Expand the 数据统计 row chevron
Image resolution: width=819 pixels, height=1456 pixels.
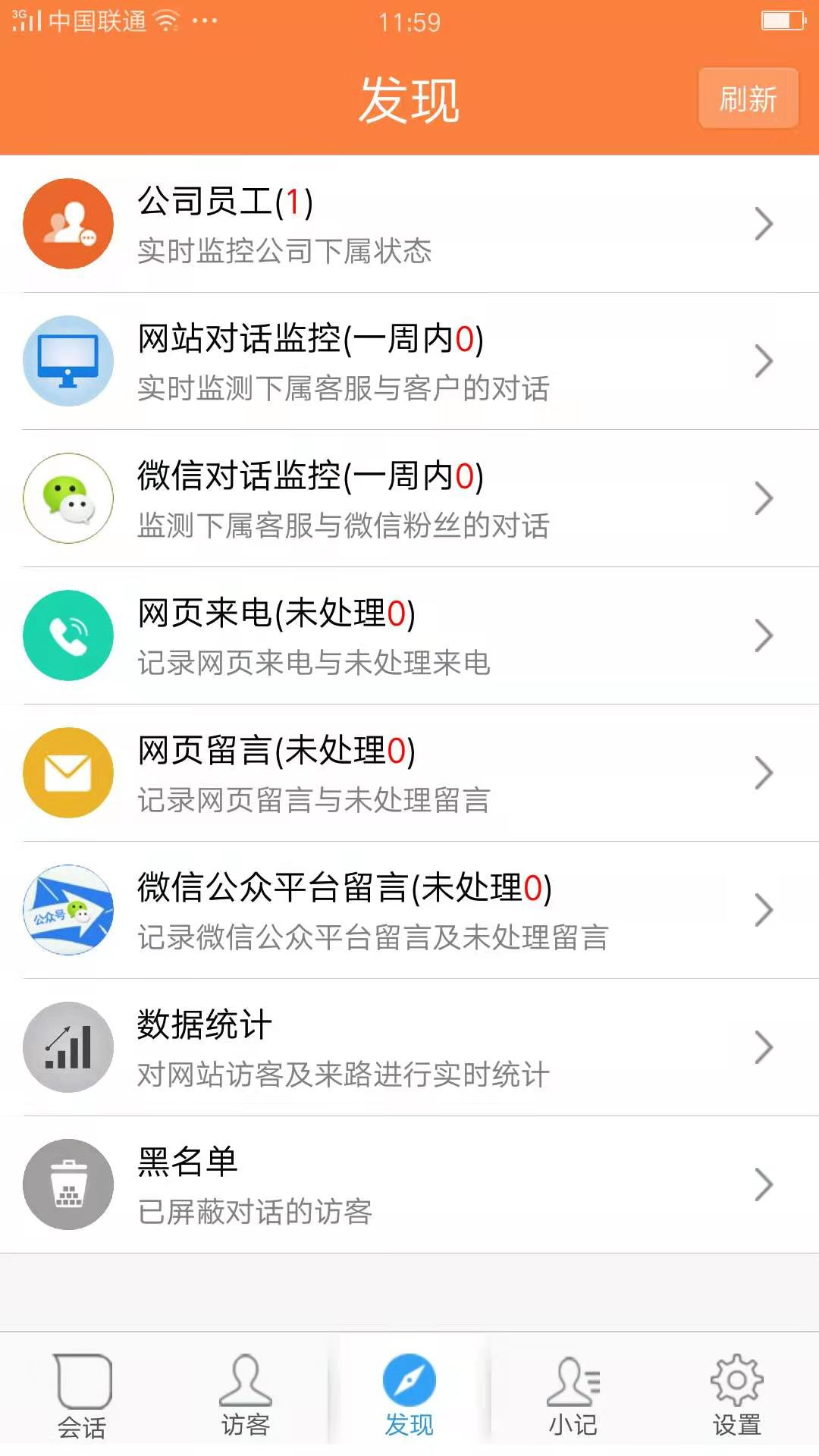click(763, 1047)
